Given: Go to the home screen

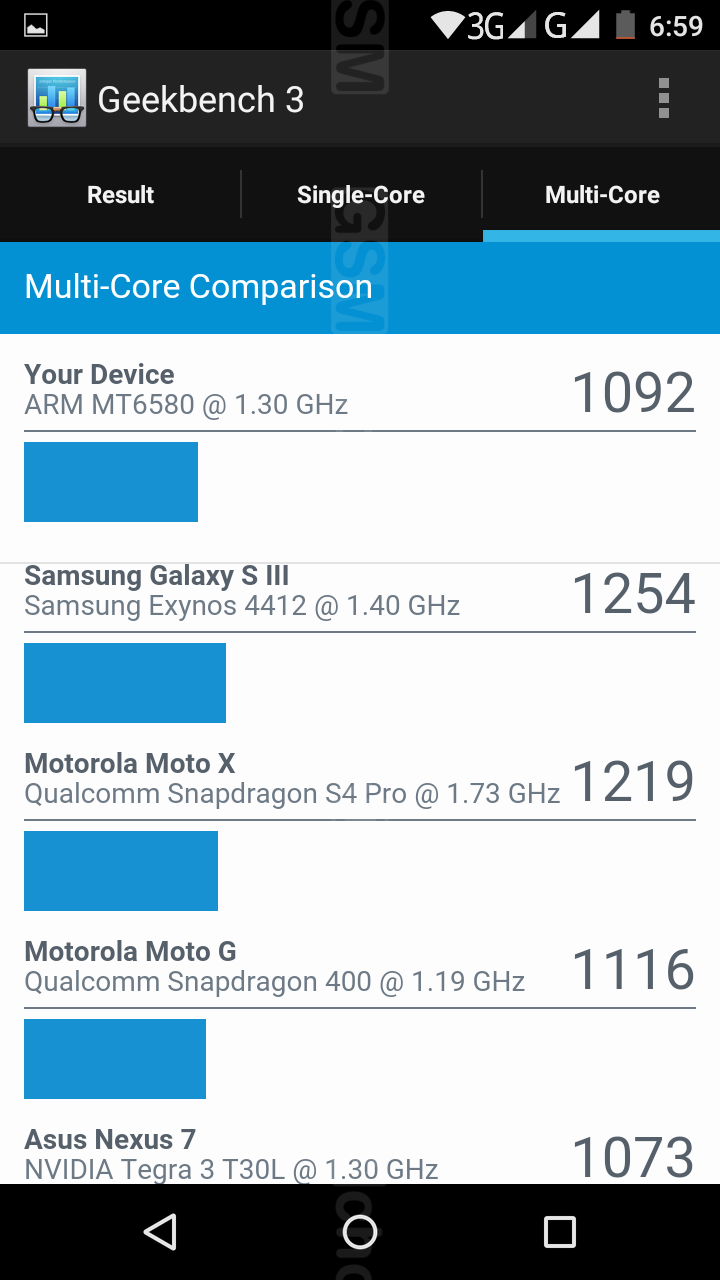Looking at the screenshot, I should (x=360, y=1232).
